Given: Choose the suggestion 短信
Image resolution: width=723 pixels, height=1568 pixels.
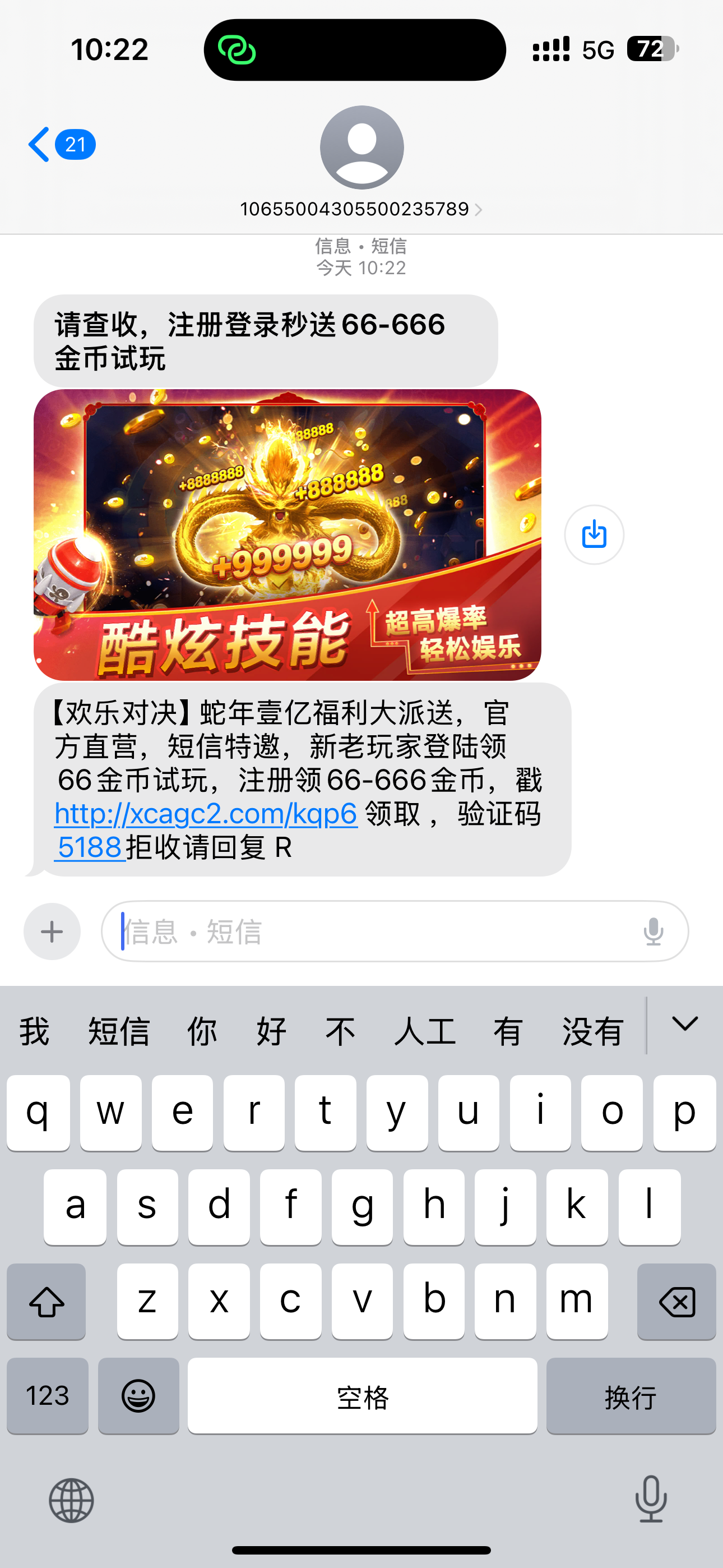Looking at the screenshot, I should point(119,1031).
